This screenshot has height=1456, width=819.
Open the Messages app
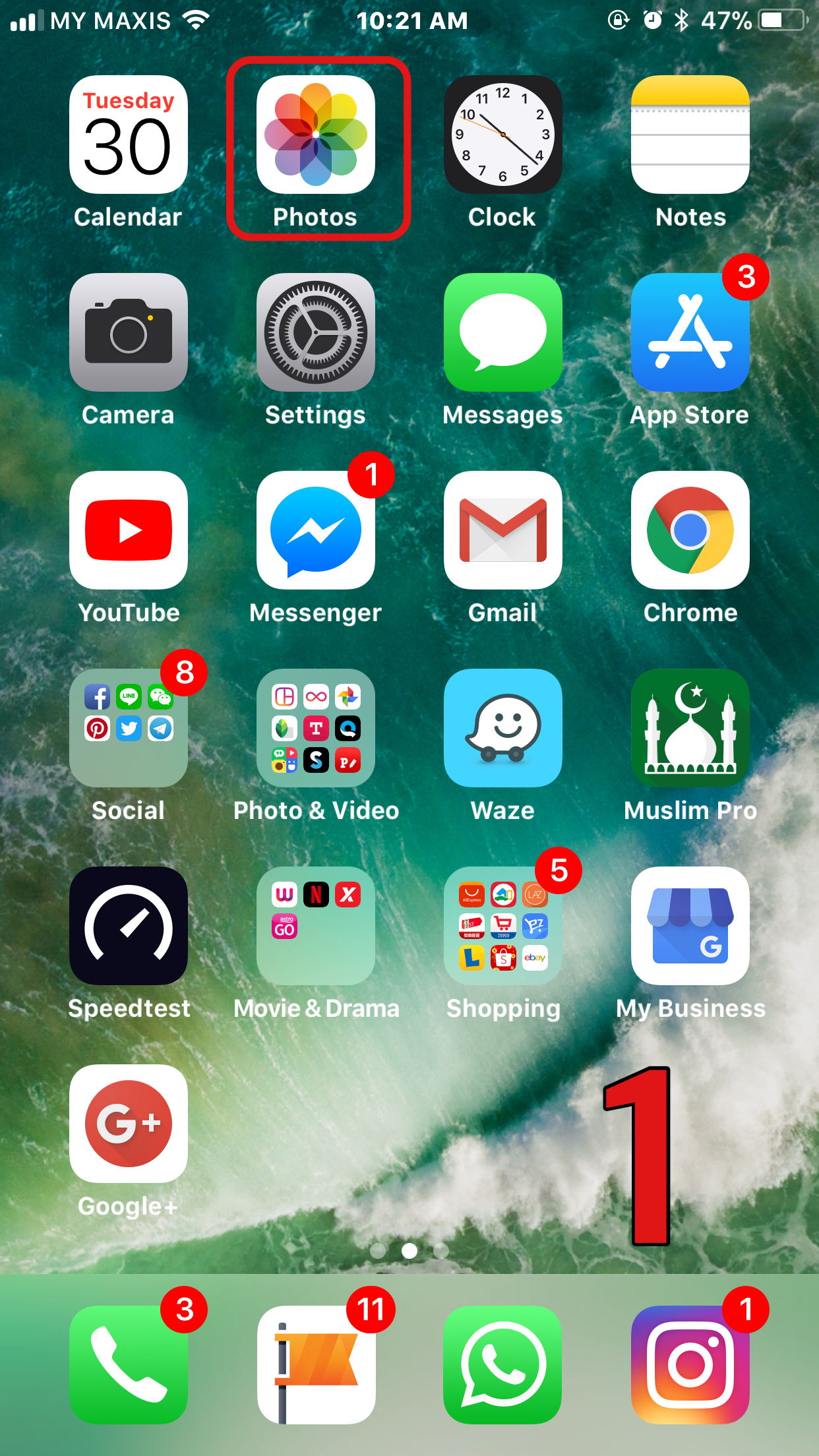(503, 332)
